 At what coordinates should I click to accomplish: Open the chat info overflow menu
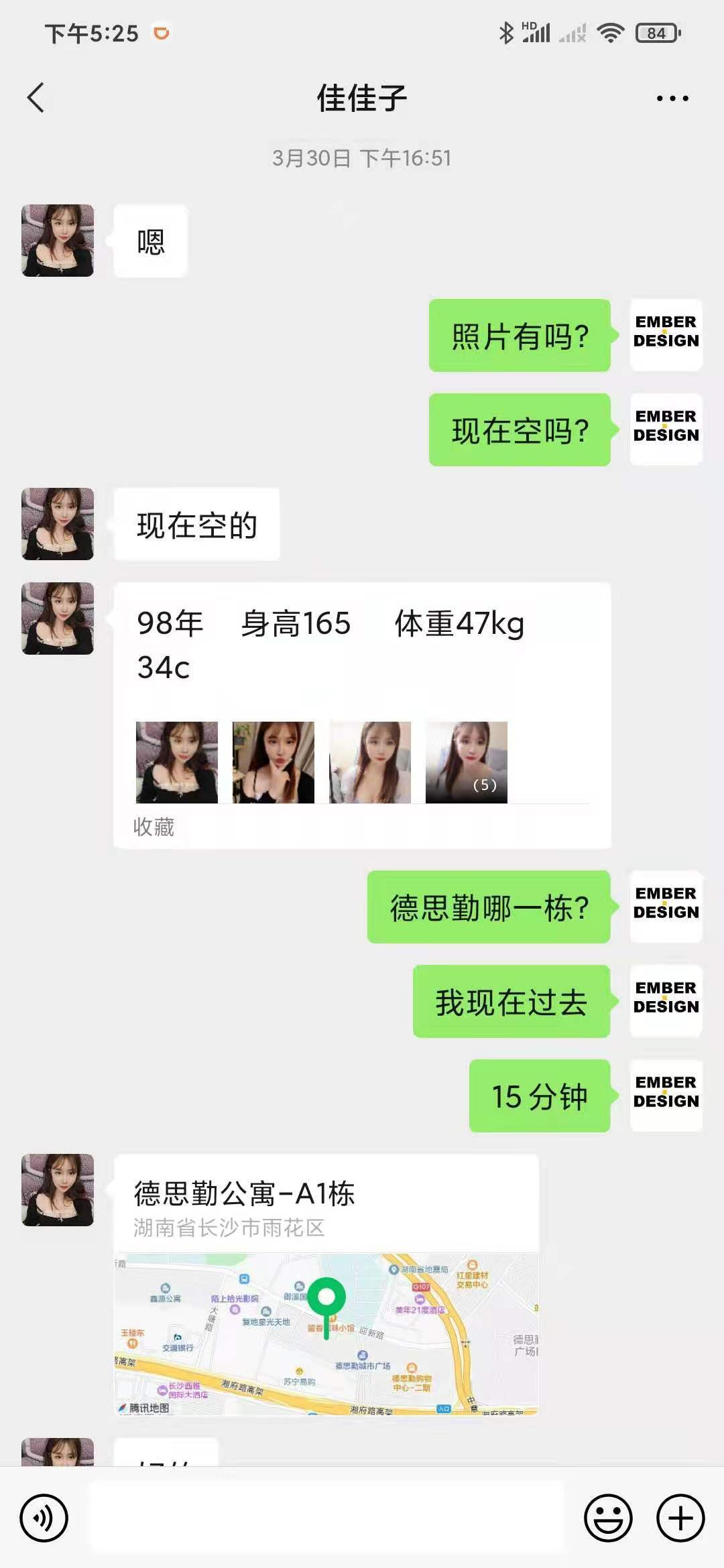point(672,99)
